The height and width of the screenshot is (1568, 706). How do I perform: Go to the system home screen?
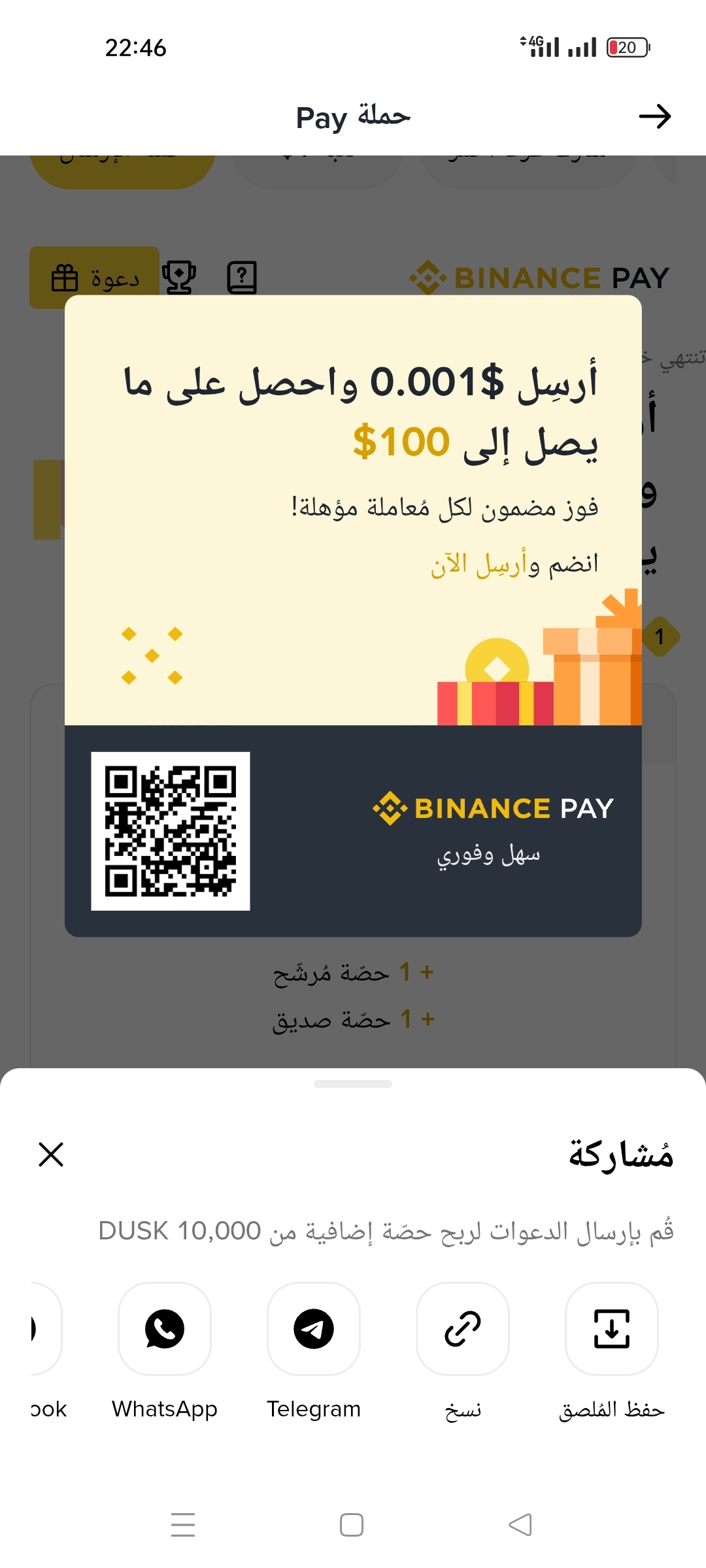pyautogui.click(x=352, y=1525)
